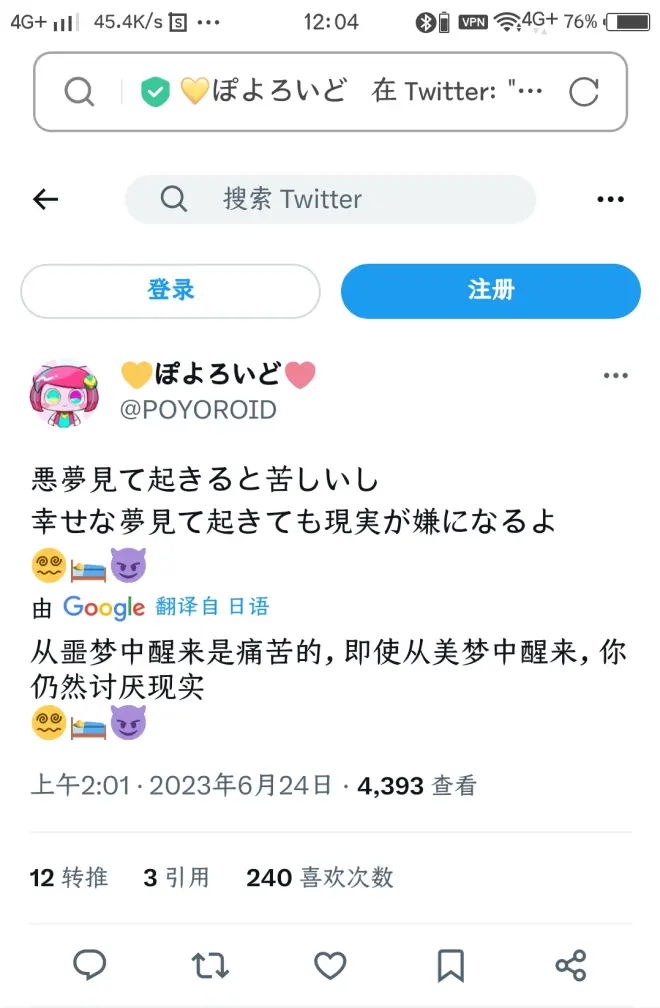Bookmark this tweet
The width and height of the screenshot is (660, 1008).
(451, 965)
